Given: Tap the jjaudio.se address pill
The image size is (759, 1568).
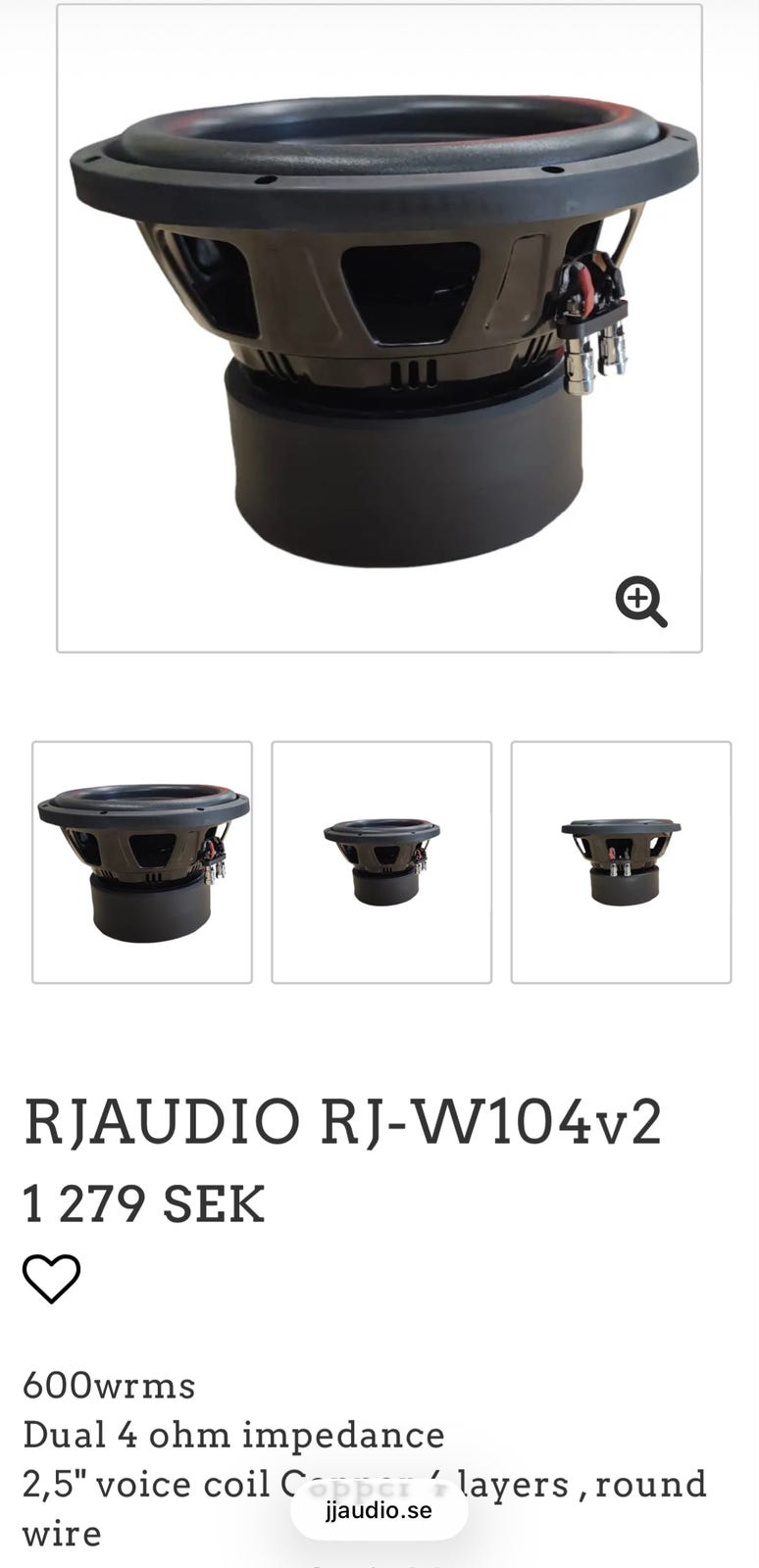Looking at the screenshot, I should (379, 1510).
